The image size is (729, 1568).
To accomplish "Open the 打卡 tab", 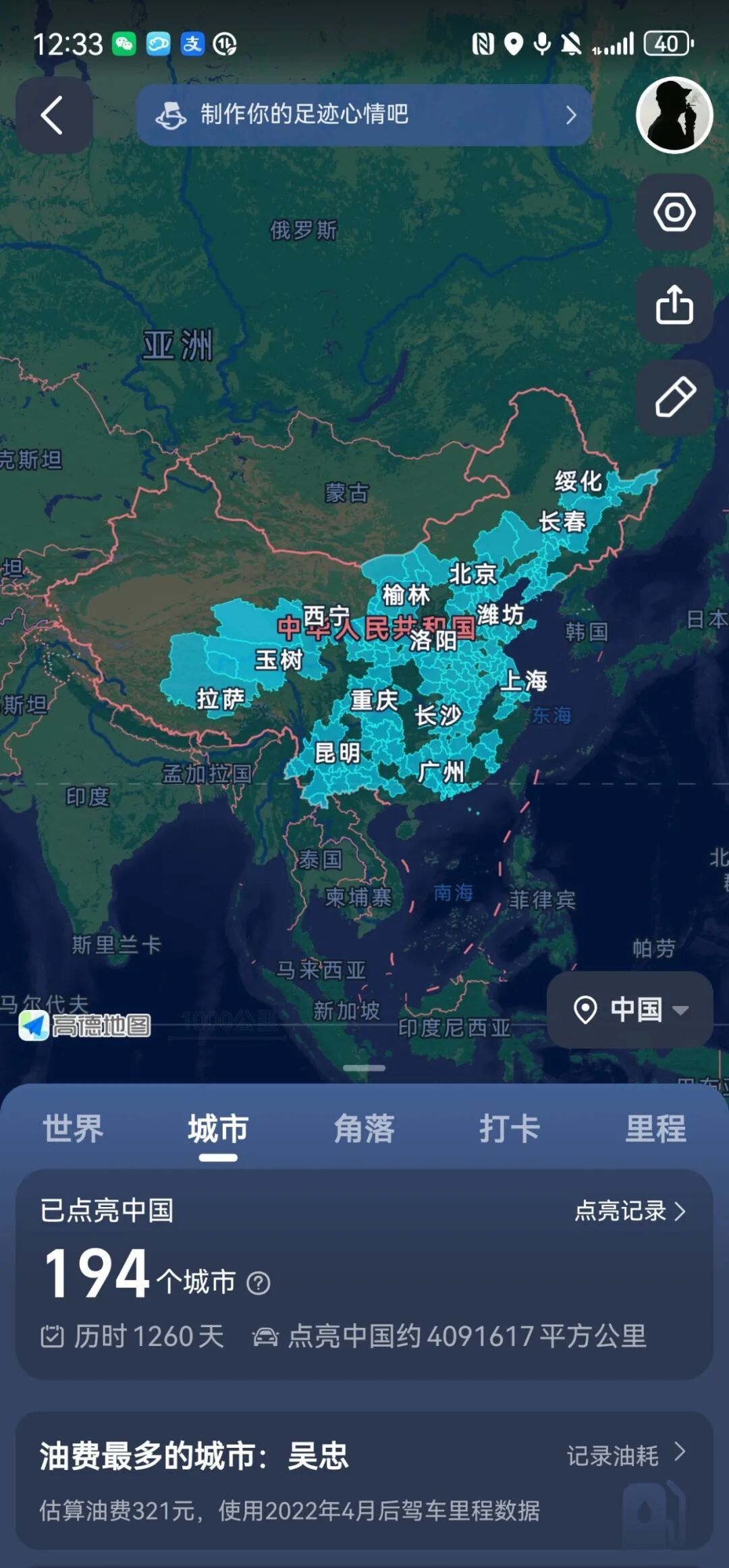I will click(x=510, y=1129).
